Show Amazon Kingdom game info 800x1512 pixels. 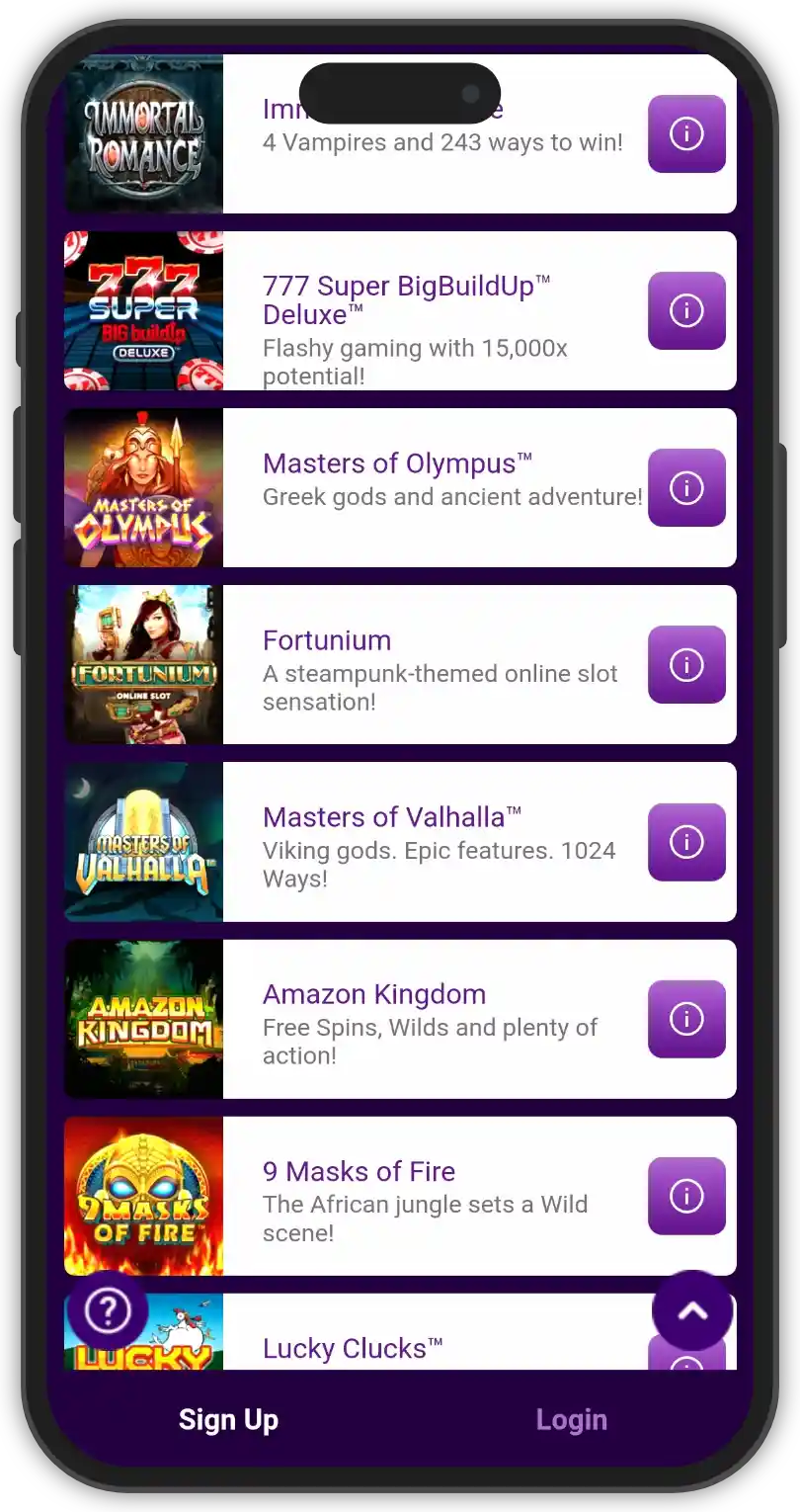[686, 1018]
